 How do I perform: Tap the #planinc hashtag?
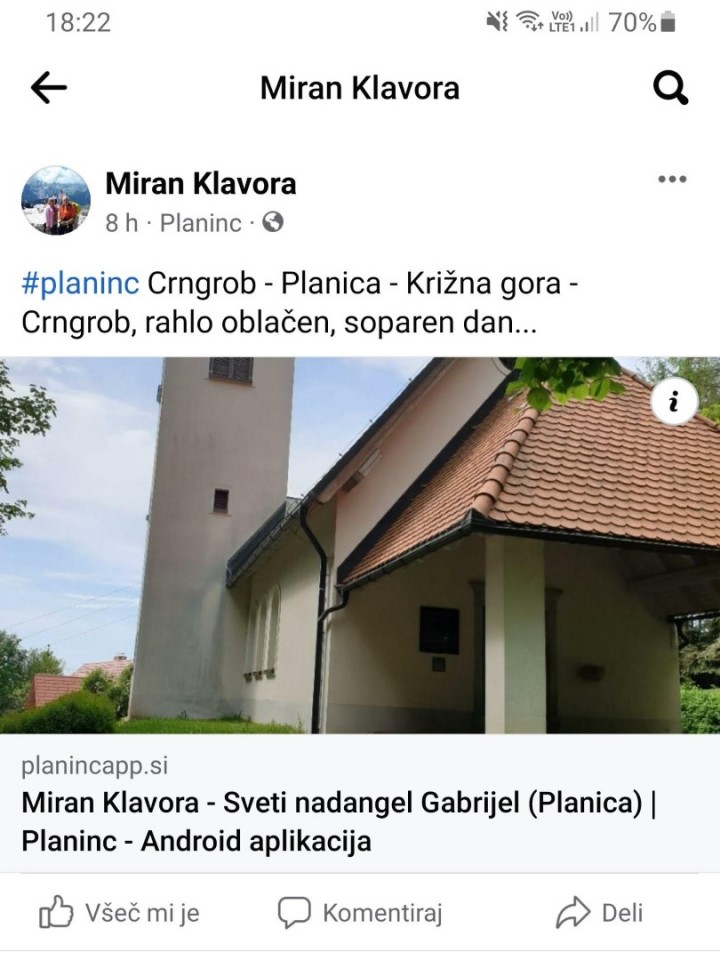pyautogui.click(x=80, y=284)
